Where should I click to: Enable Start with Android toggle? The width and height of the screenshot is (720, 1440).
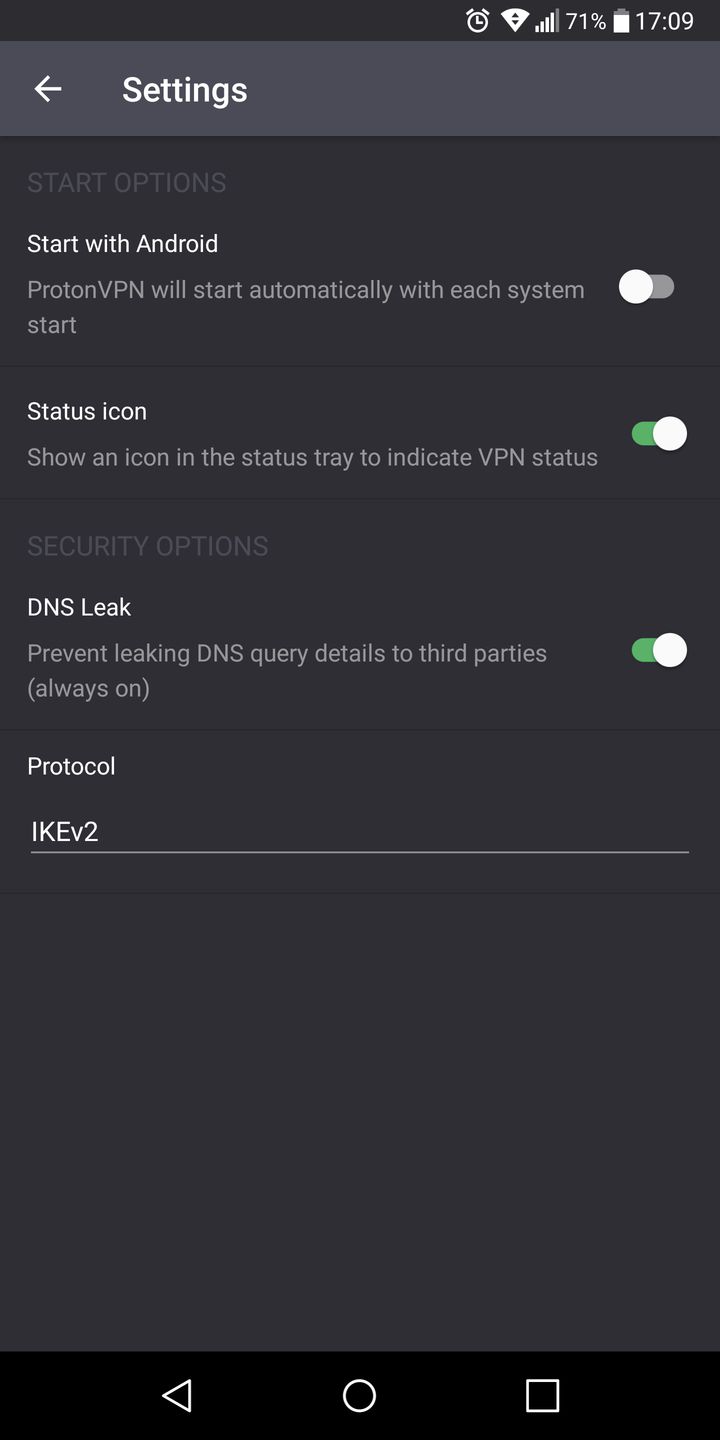[647, 288]
